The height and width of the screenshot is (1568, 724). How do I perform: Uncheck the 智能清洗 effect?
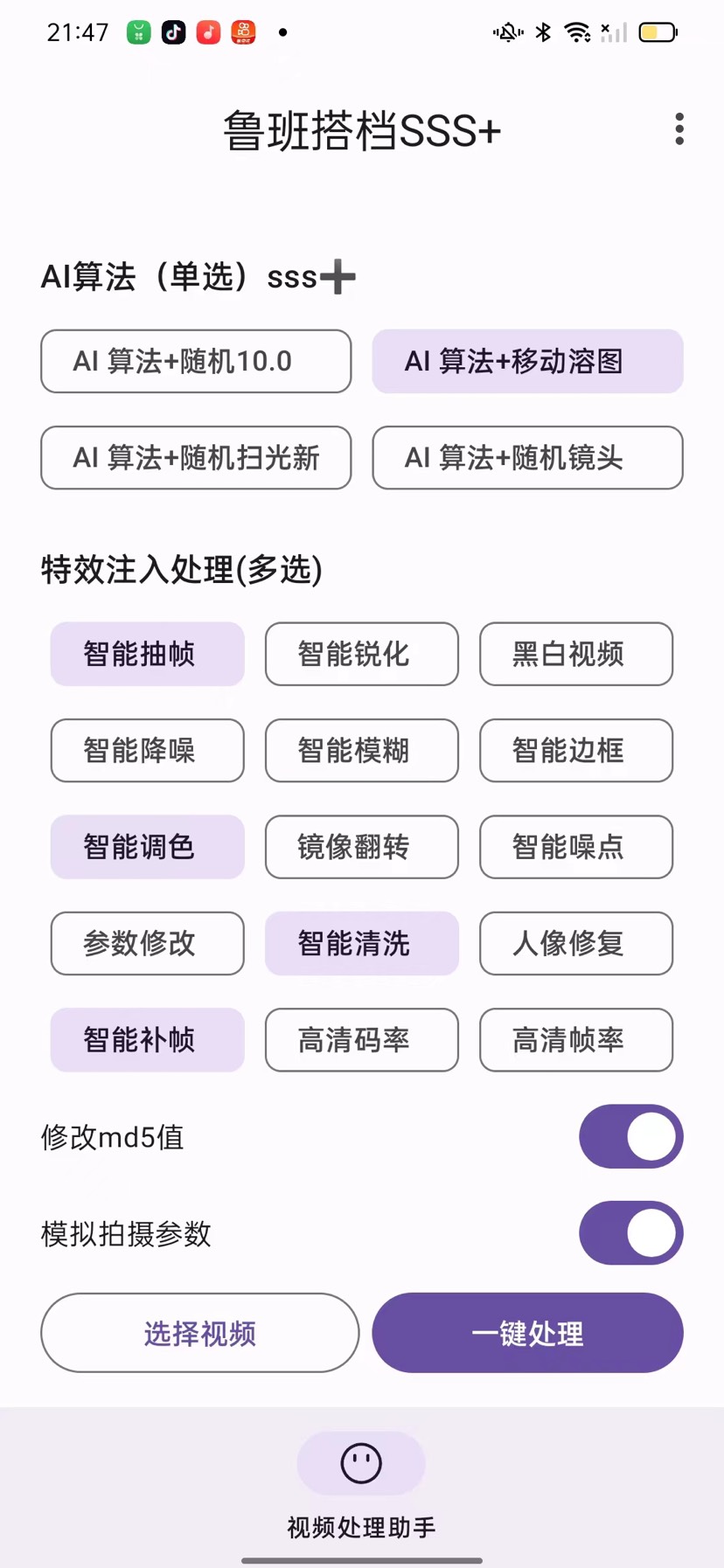click(x=361, y=943)
